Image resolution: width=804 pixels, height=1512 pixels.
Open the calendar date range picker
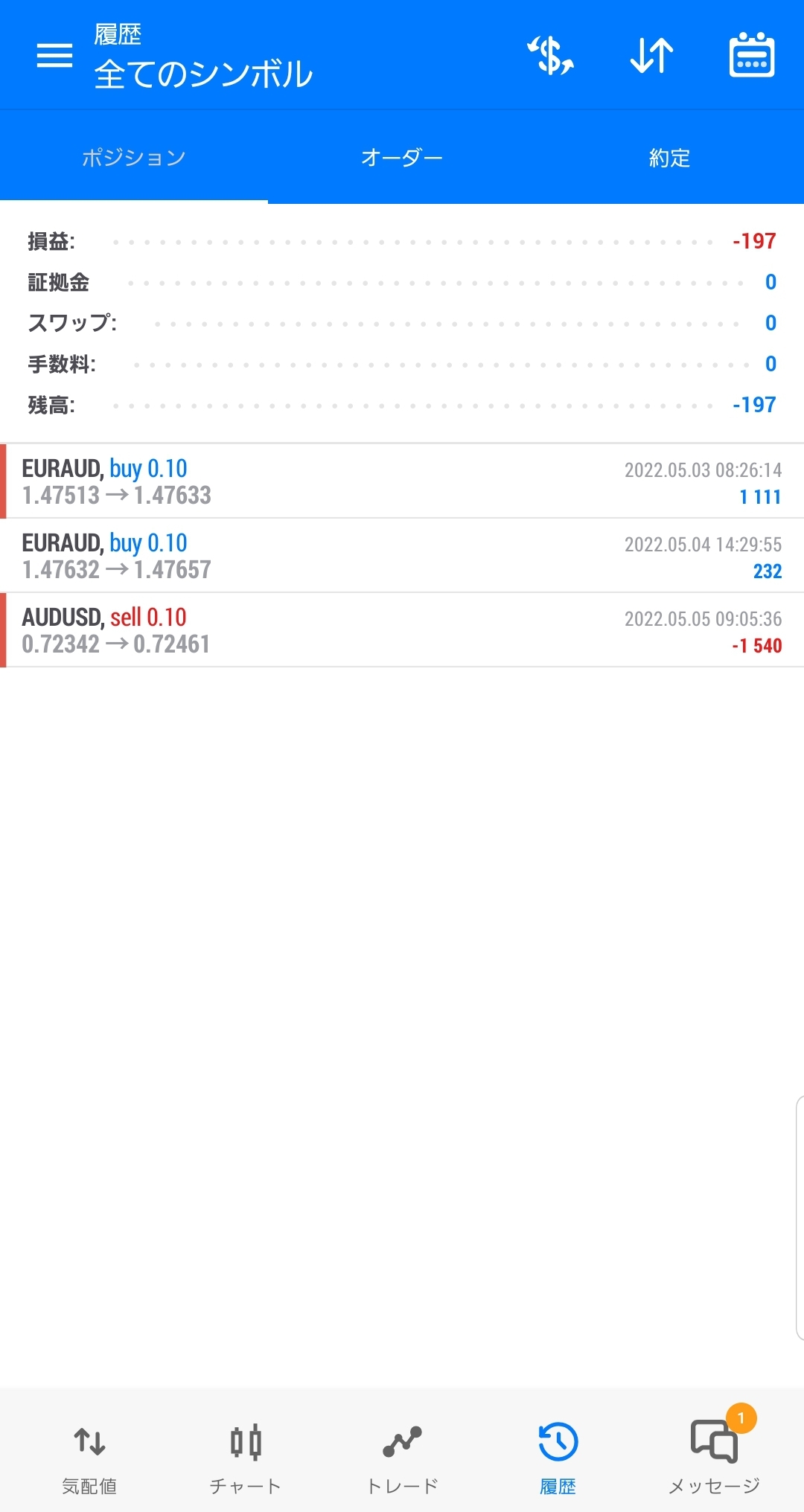pyautogui.click(x=751, y=55)
